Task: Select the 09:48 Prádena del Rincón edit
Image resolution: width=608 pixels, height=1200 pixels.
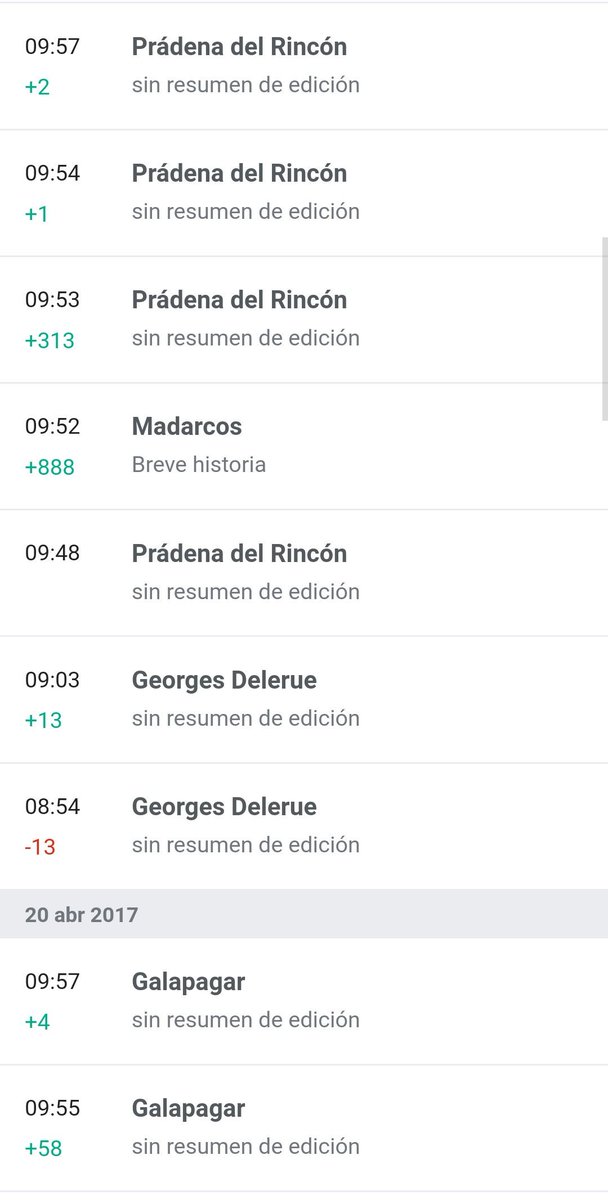Action: pos(304,573)
